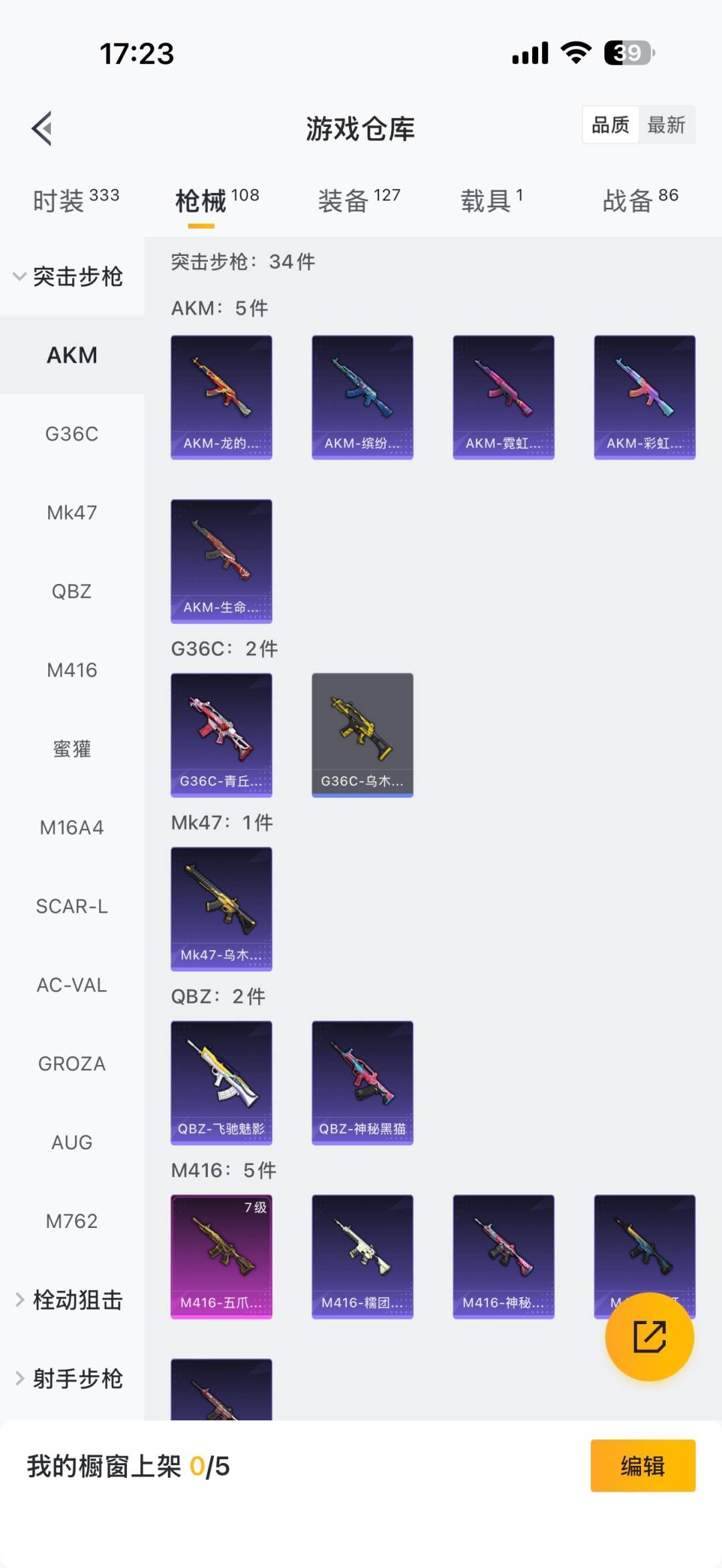Image resolution: width=722 pixels, height=1568 pixels.
Task: Open the 载具 tab
Action: [x=491, y=200]
